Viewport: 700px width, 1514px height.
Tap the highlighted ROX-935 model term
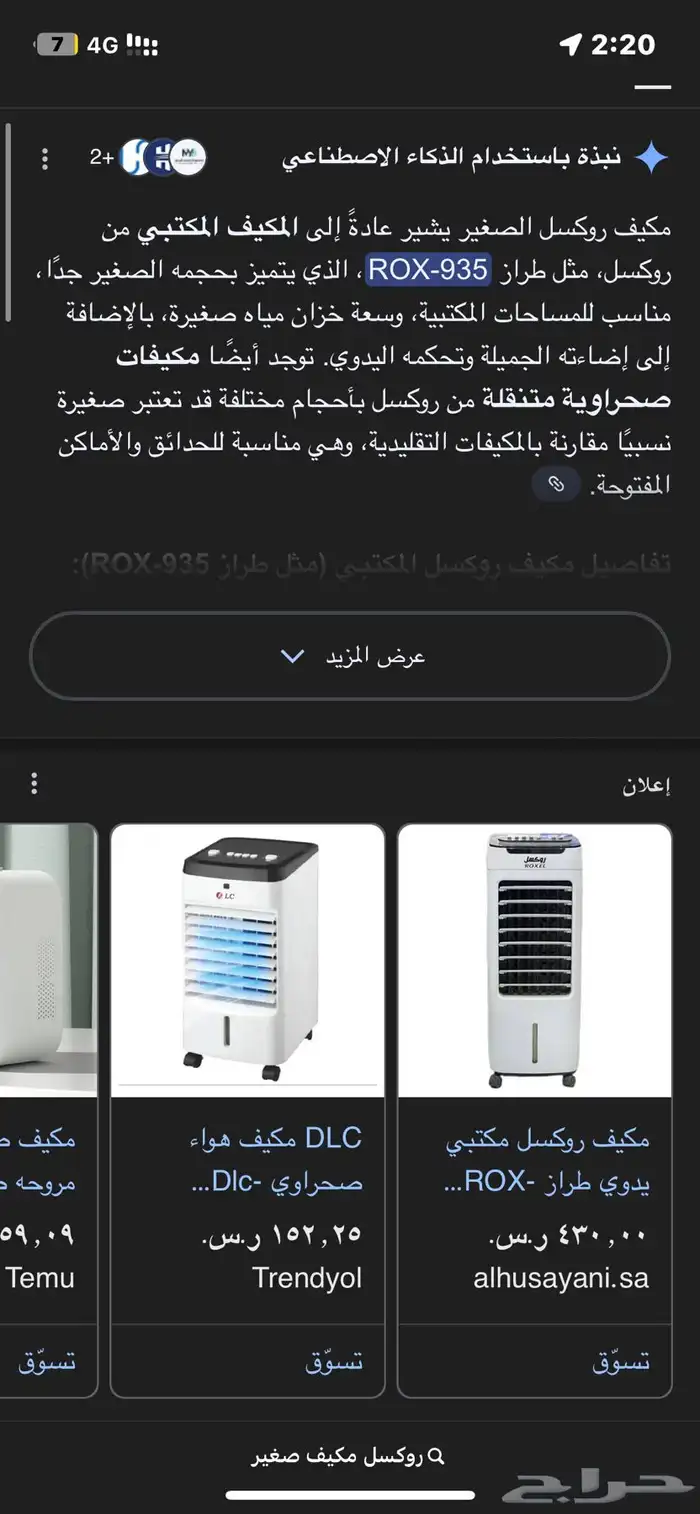click(x=428, y=270)
